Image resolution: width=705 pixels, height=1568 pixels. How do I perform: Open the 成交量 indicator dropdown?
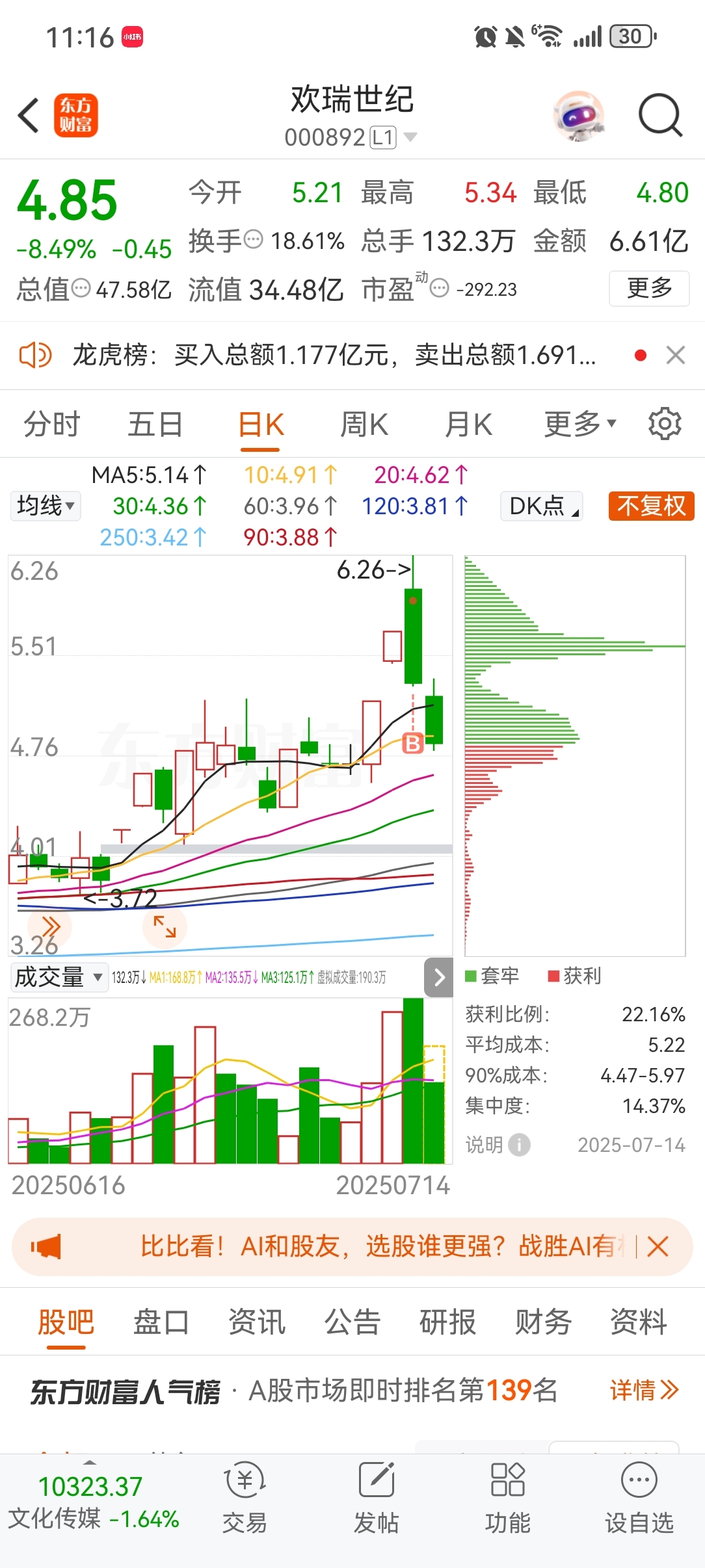coord(59,977)
